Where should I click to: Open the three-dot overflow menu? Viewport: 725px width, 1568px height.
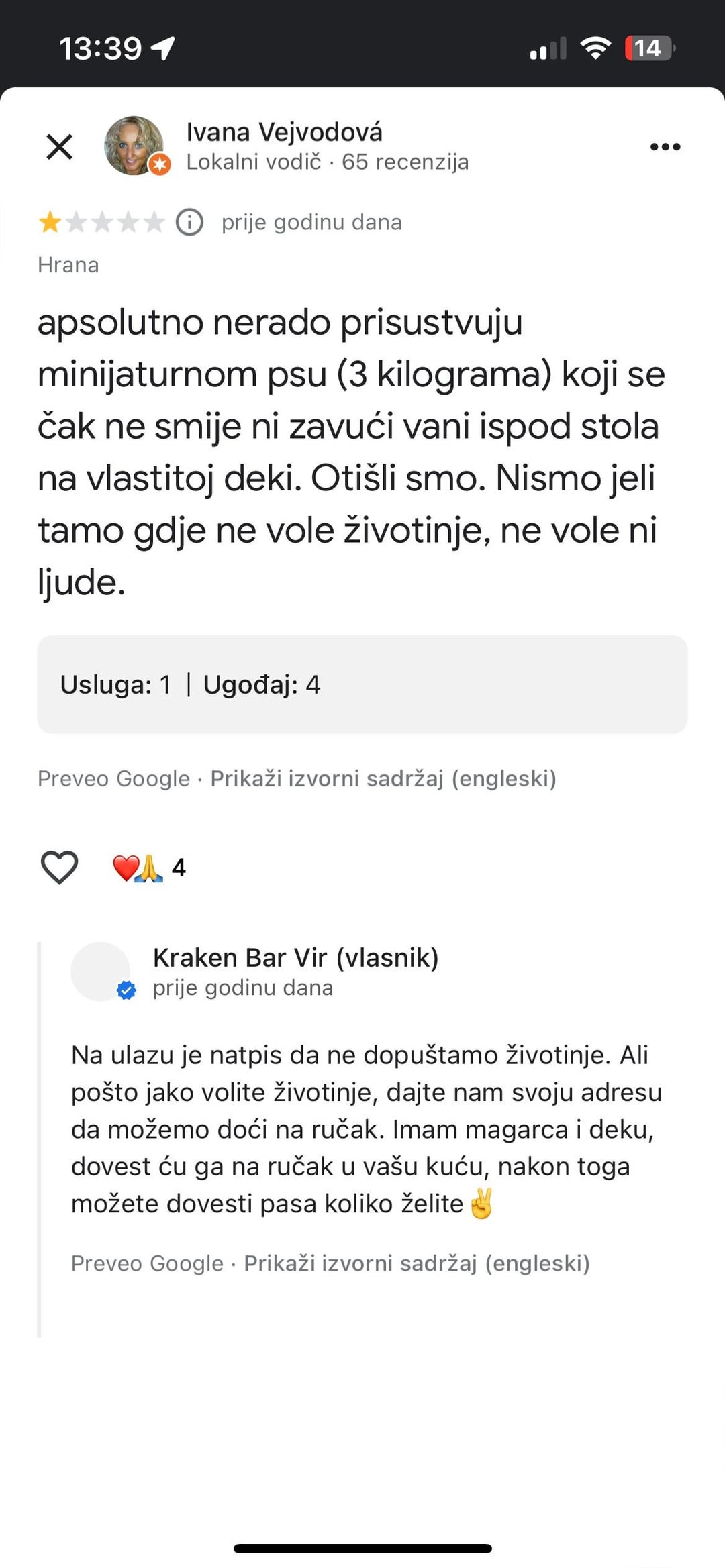665,147
